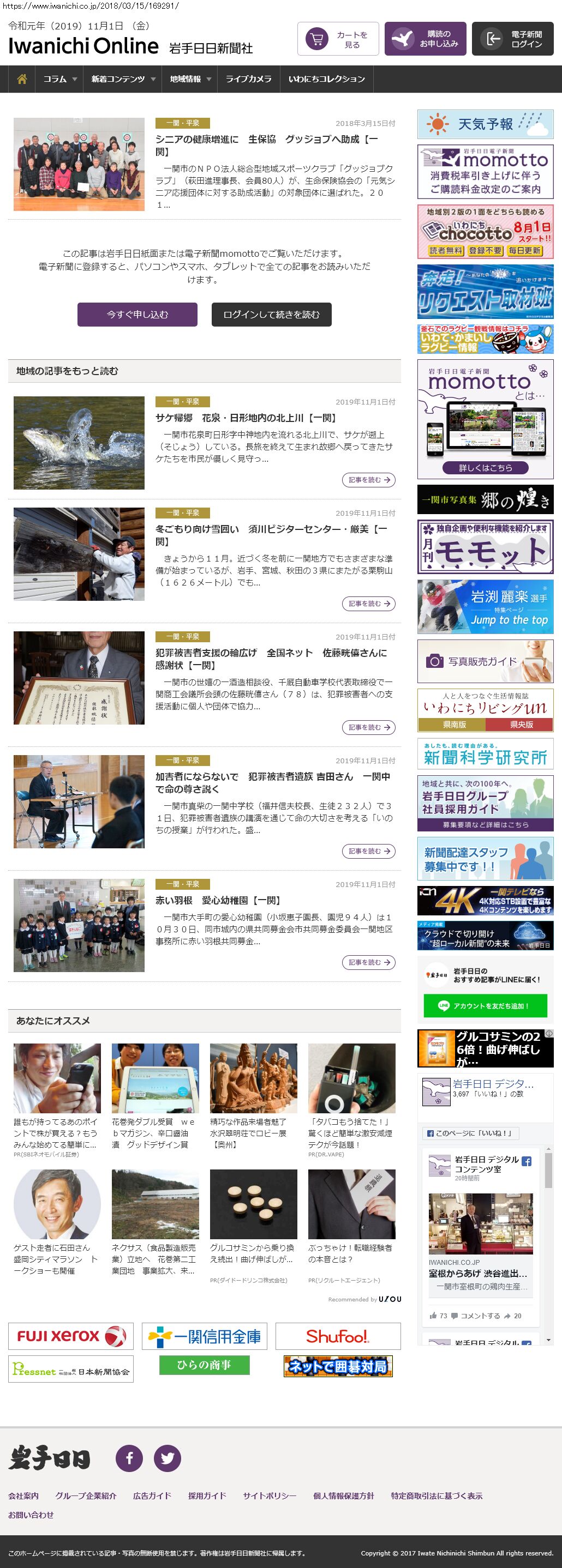Open 赤い羽根 愛心幼稚園 article title
This screenshot has height=1568, width=562.
[x=217, y=900]
